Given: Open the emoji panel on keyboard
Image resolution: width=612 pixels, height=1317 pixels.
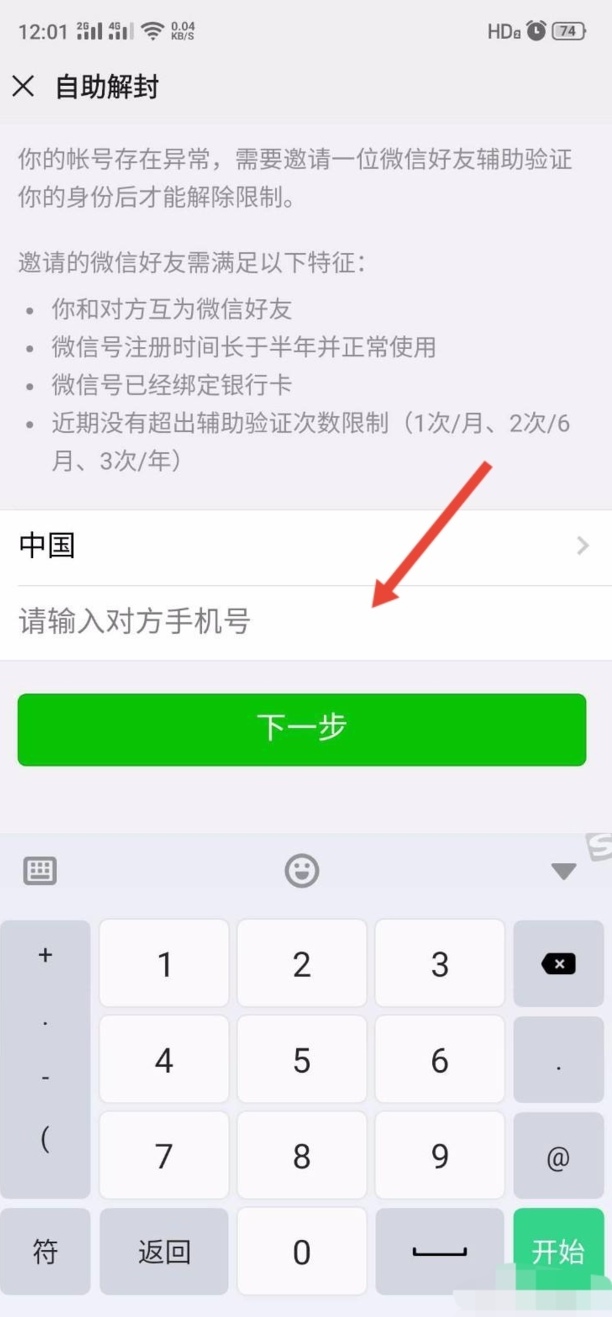Looking at the screenshot, I should point(301,870).
